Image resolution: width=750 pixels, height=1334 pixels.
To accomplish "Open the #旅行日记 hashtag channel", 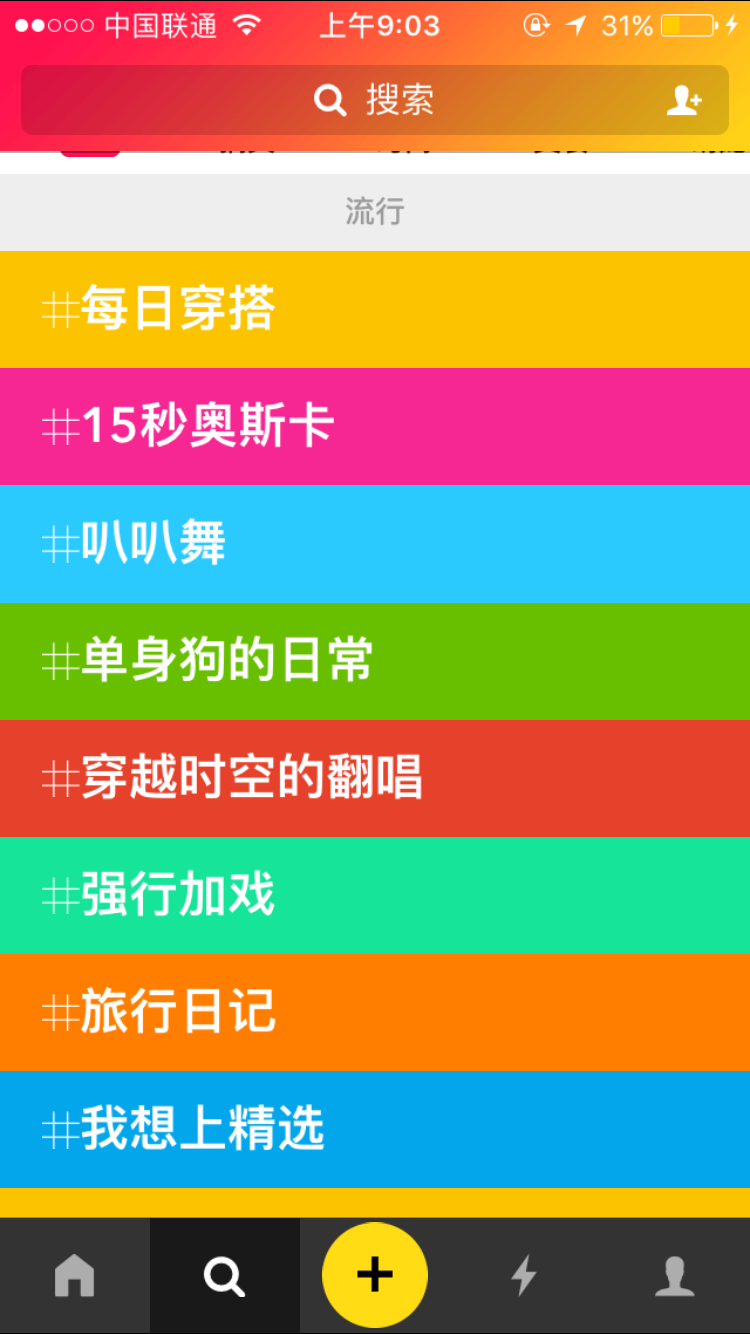I will coord(375,1012).
